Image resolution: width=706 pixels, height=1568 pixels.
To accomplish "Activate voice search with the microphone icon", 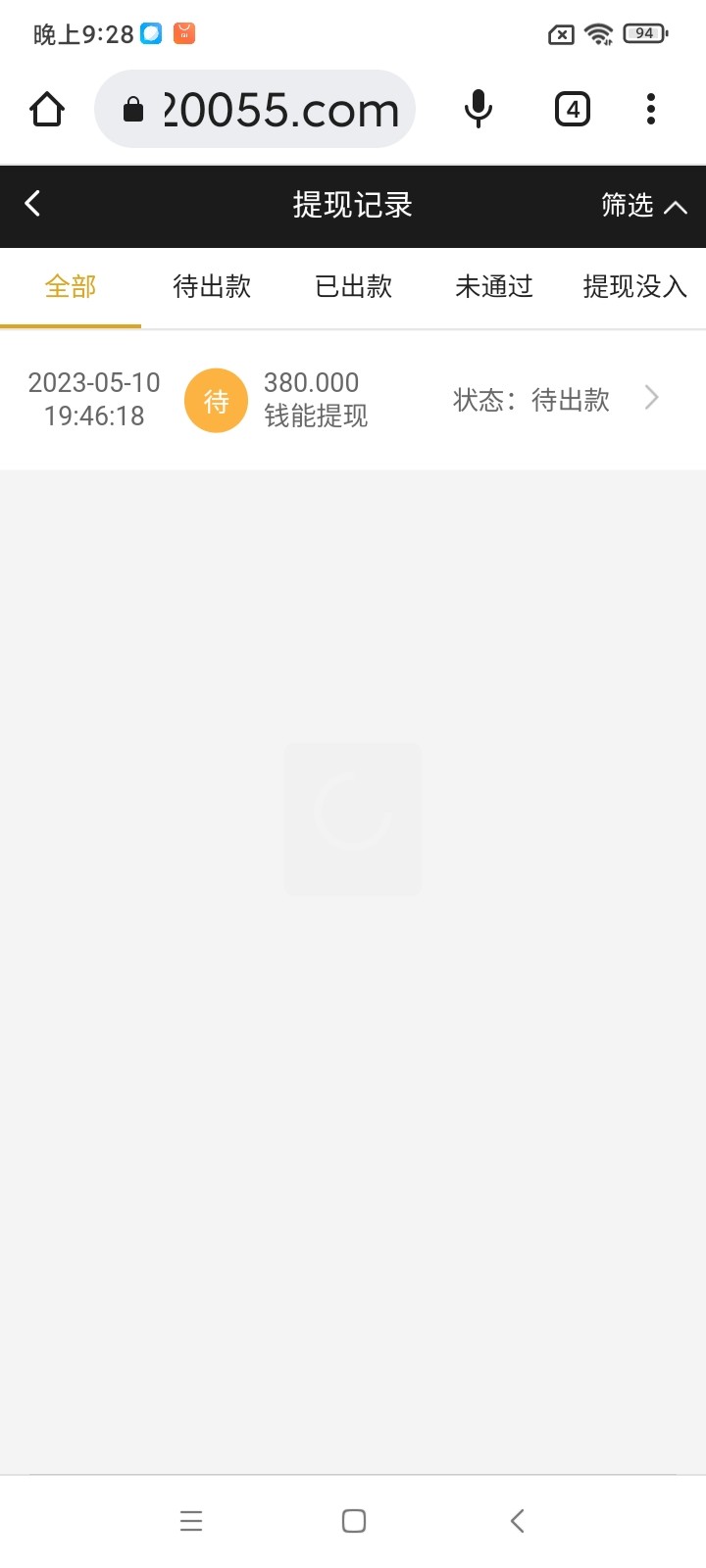I will pos(478,109).
